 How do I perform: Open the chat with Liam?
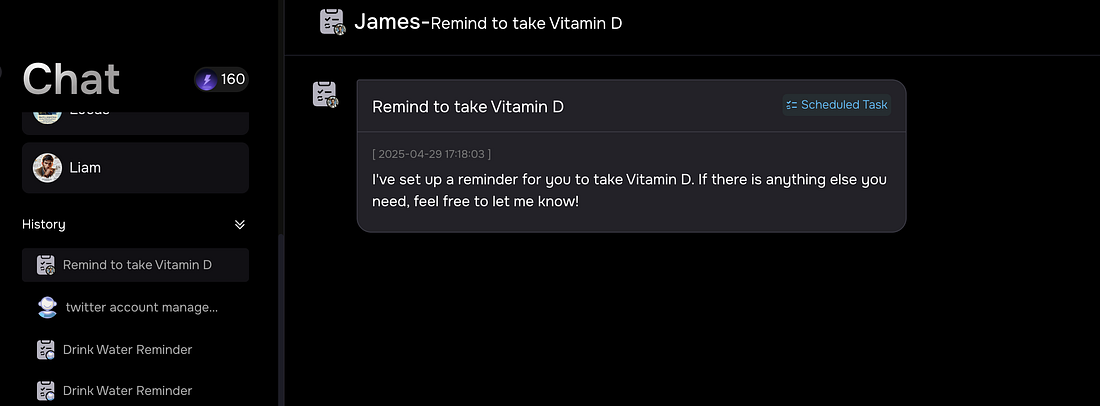pos(135,168)
